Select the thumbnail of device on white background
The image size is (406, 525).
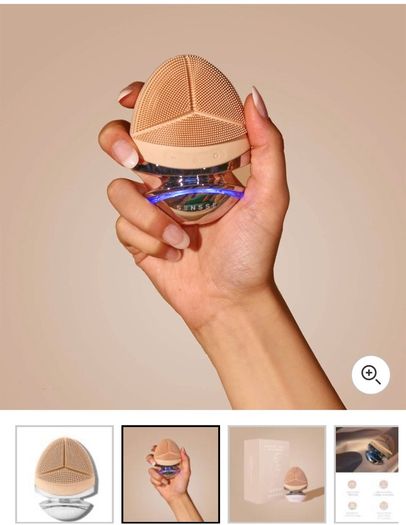click(65, 474)
